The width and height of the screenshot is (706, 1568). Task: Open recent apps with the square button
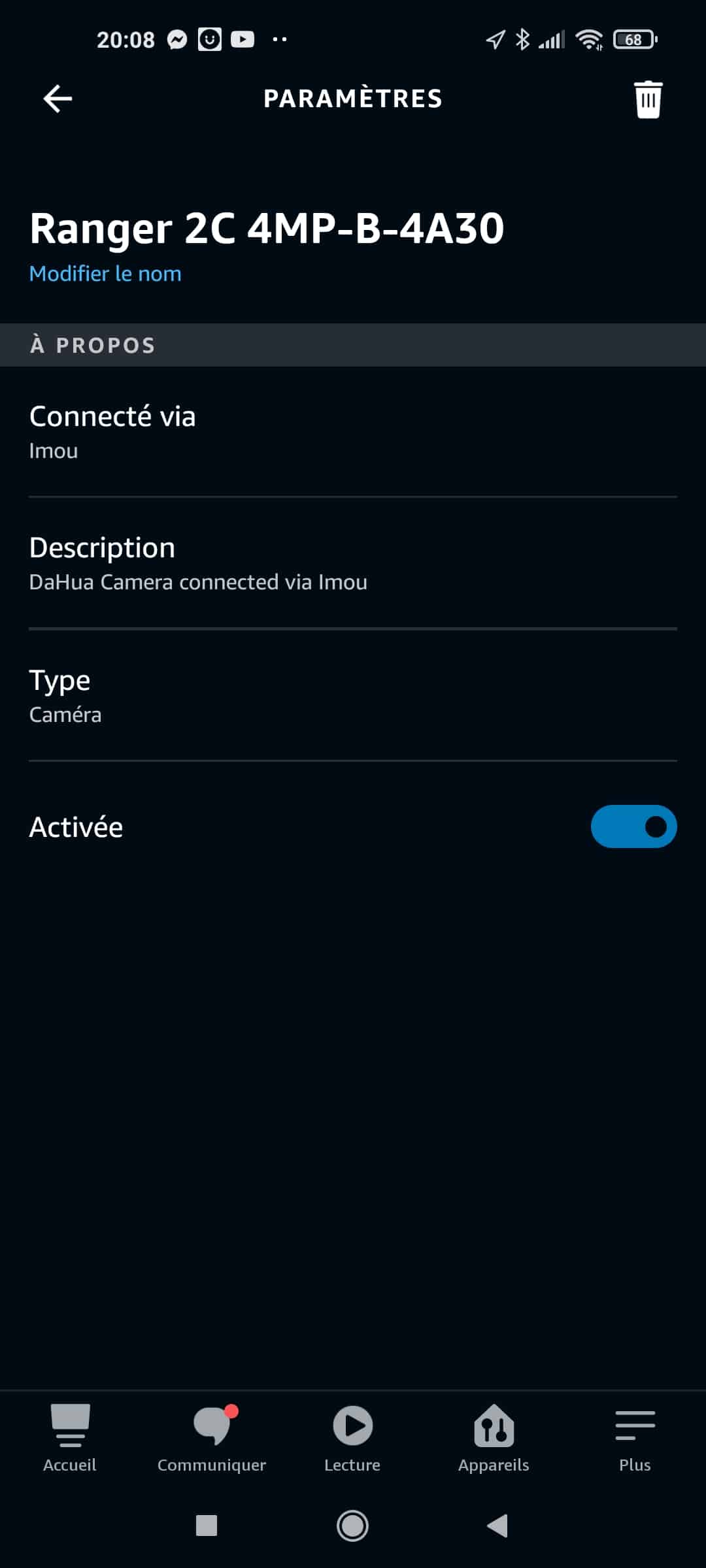[x=207, y=1526]
